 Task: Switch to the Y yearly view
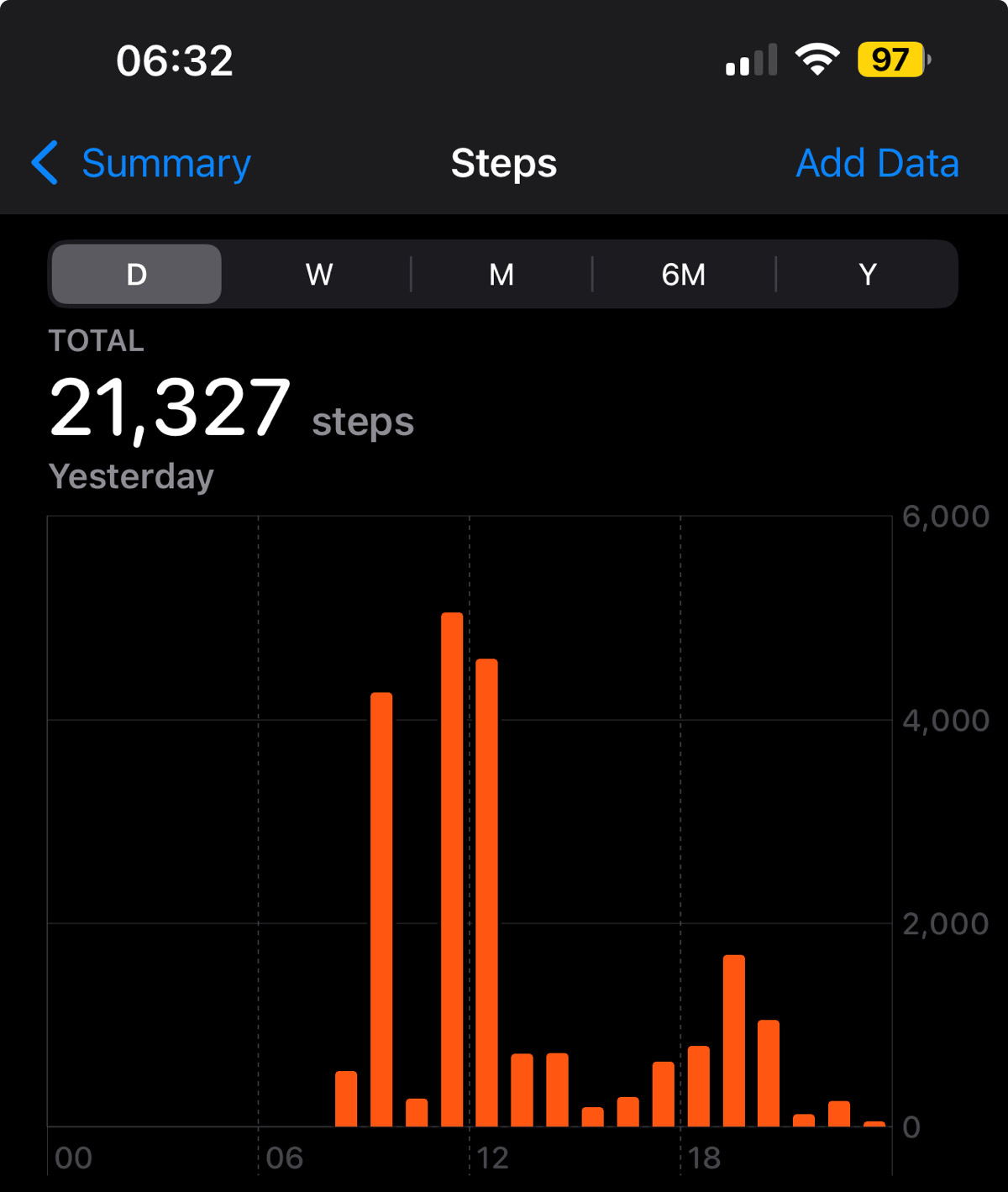867,275
